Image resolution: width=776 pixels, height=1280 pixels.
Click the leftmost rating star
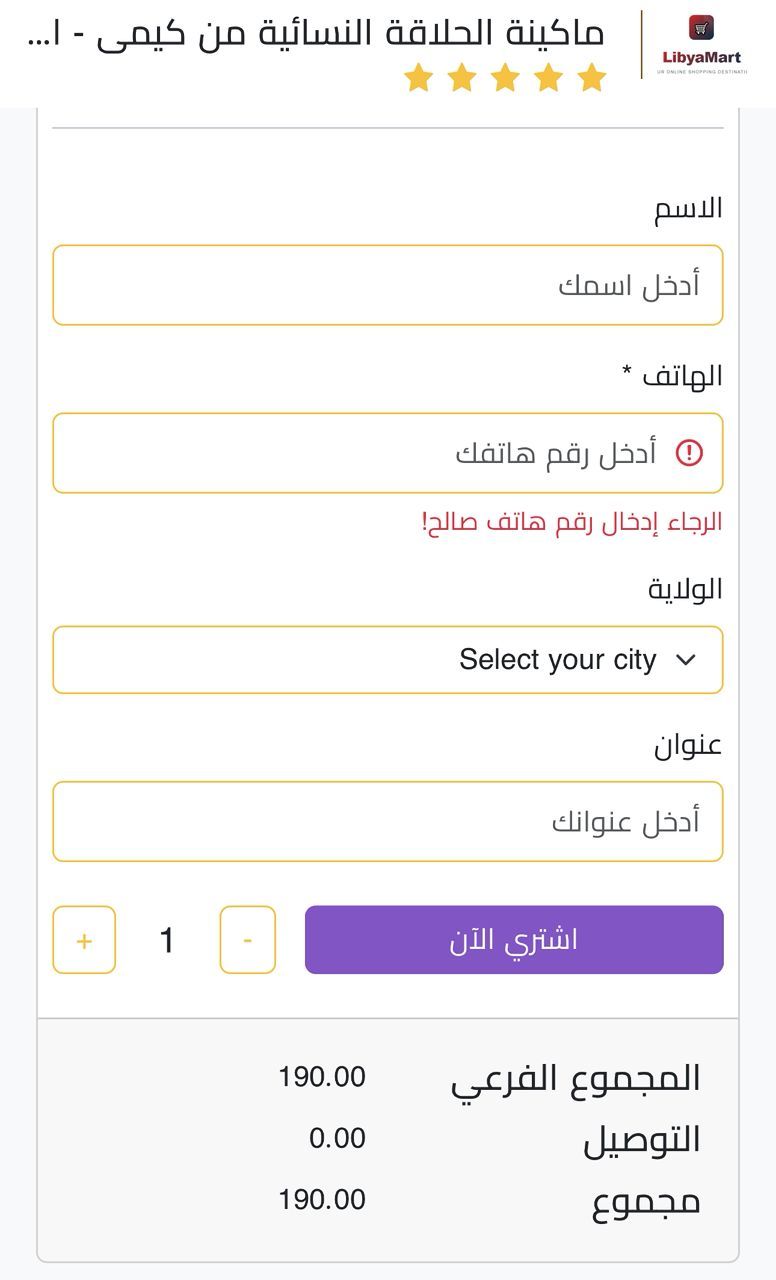417,76
